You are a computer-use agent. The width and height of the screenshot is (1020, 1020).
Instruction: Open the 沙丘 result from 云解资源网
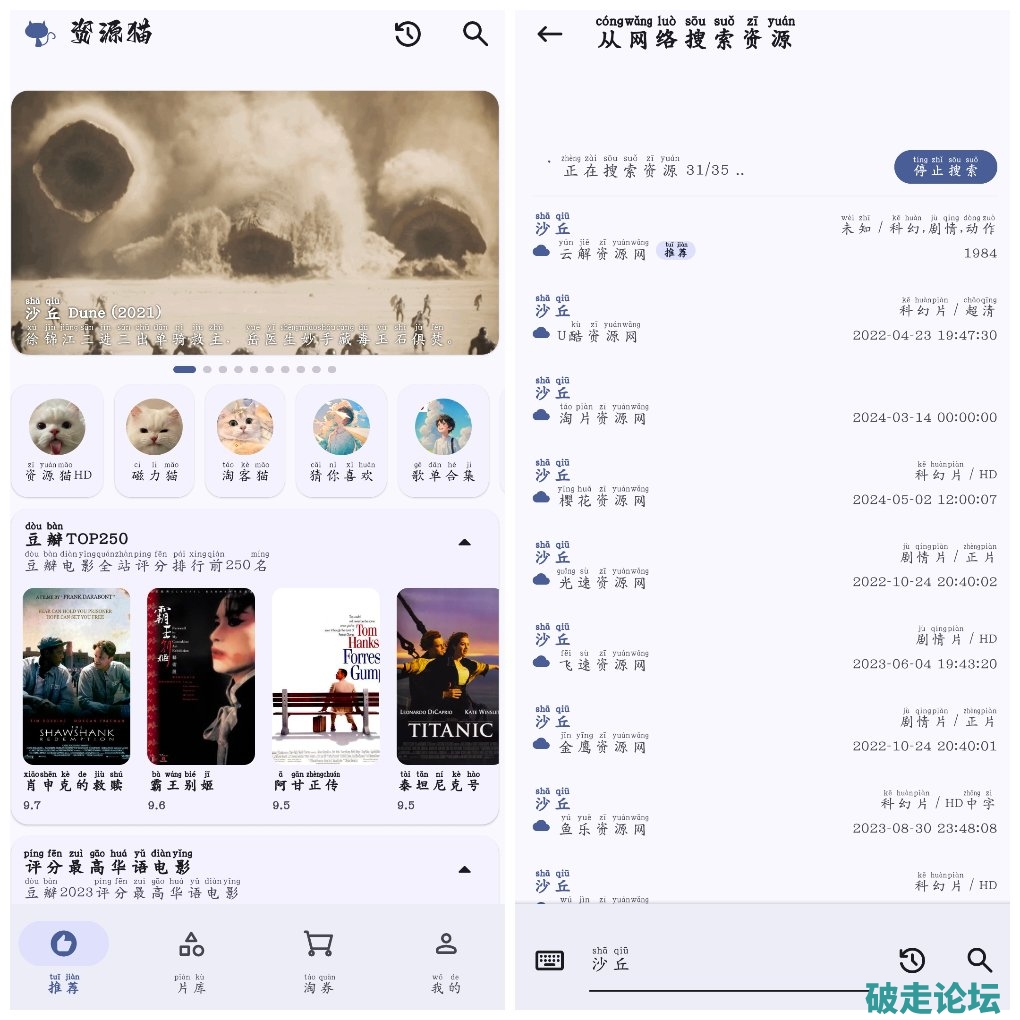tap(765, 238)
